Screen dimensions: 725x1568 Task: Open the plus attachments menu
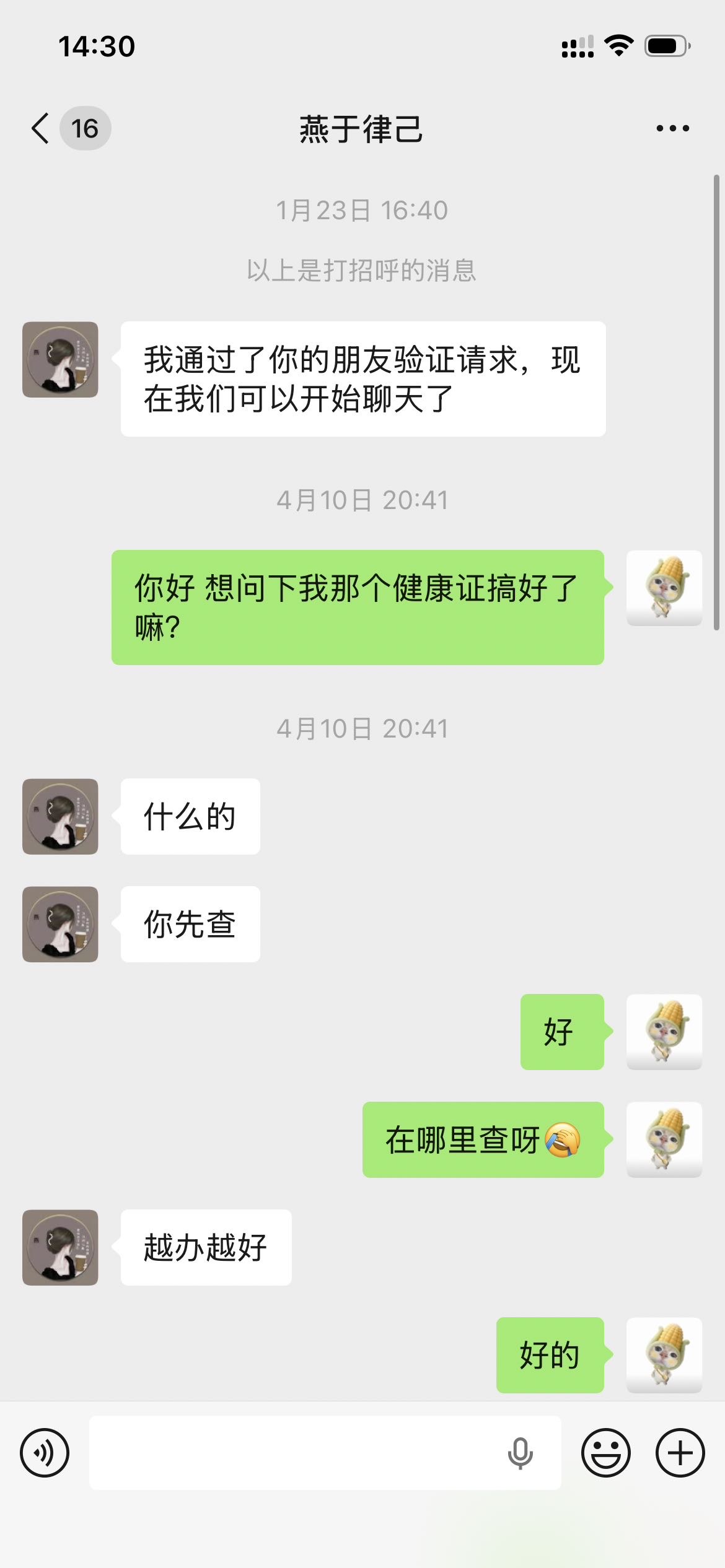click(x=680, y=1453)
